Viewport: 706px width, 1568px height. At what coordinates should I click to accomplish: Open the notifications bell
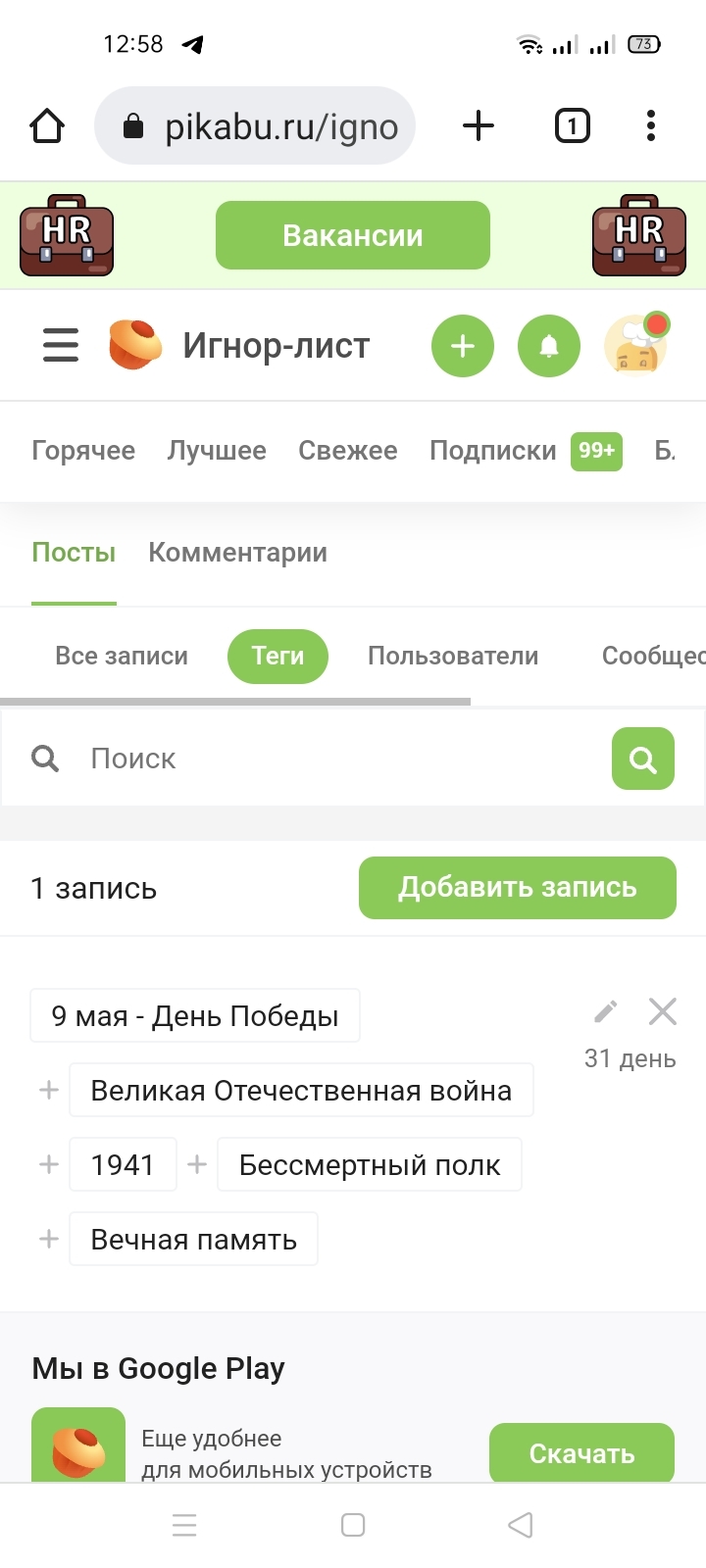click(x=549, y=346)
